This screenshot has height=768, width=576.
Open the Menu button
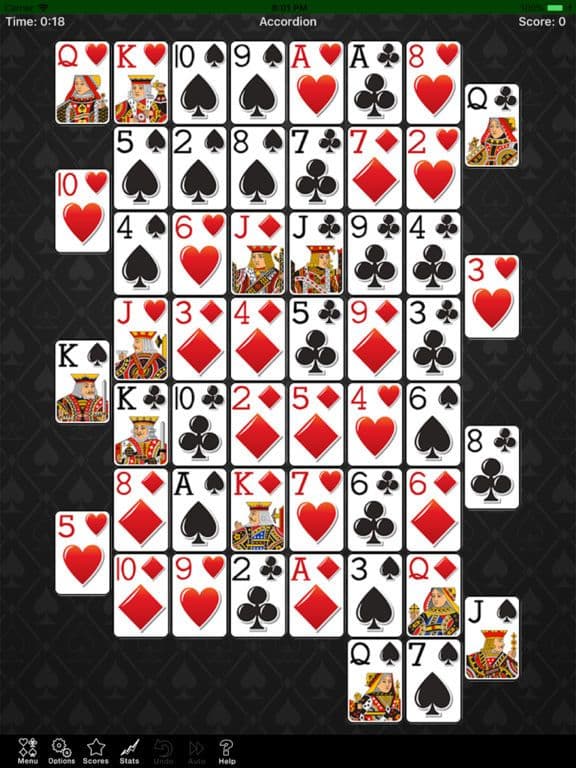pos(27,751)
